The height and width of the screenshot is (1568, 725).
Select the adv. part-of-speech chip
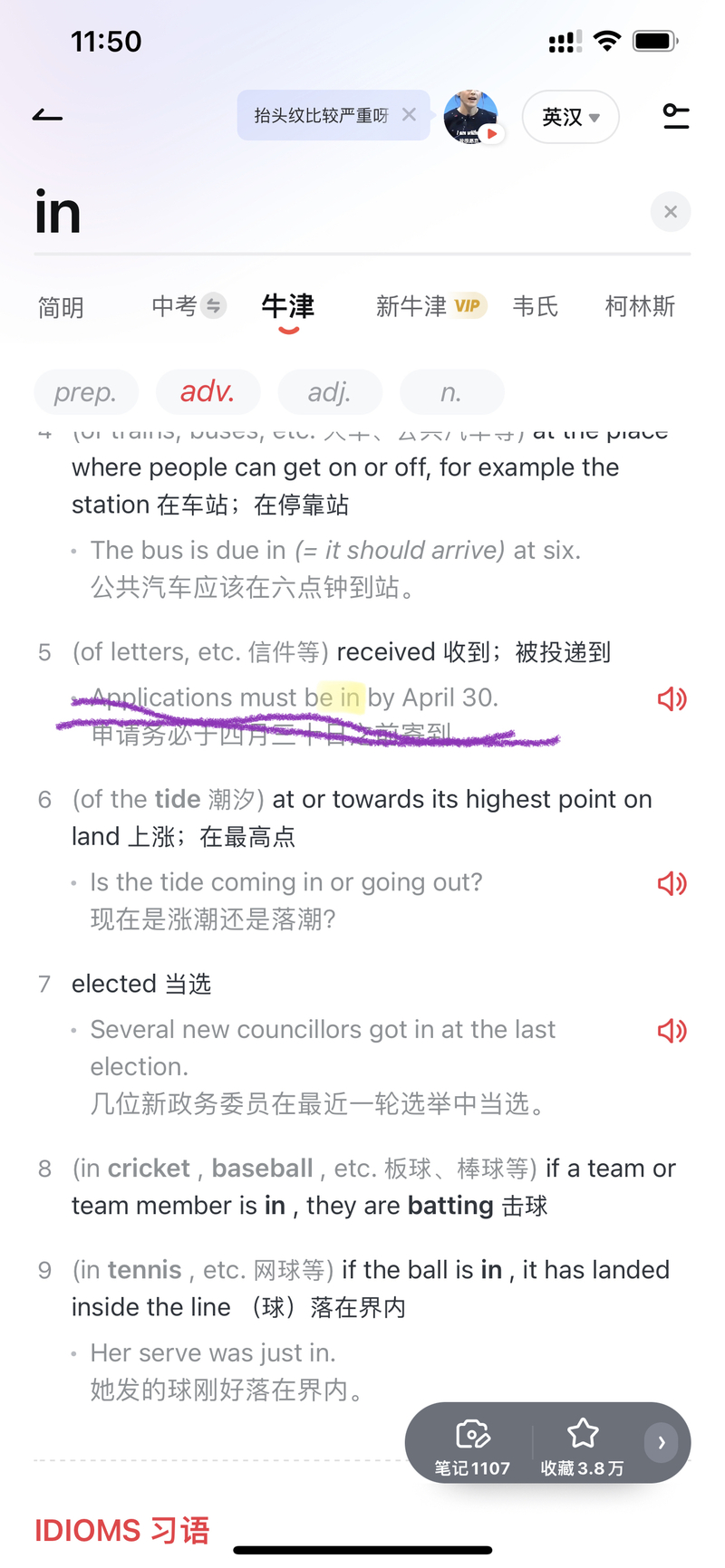[x=208, y=392]
